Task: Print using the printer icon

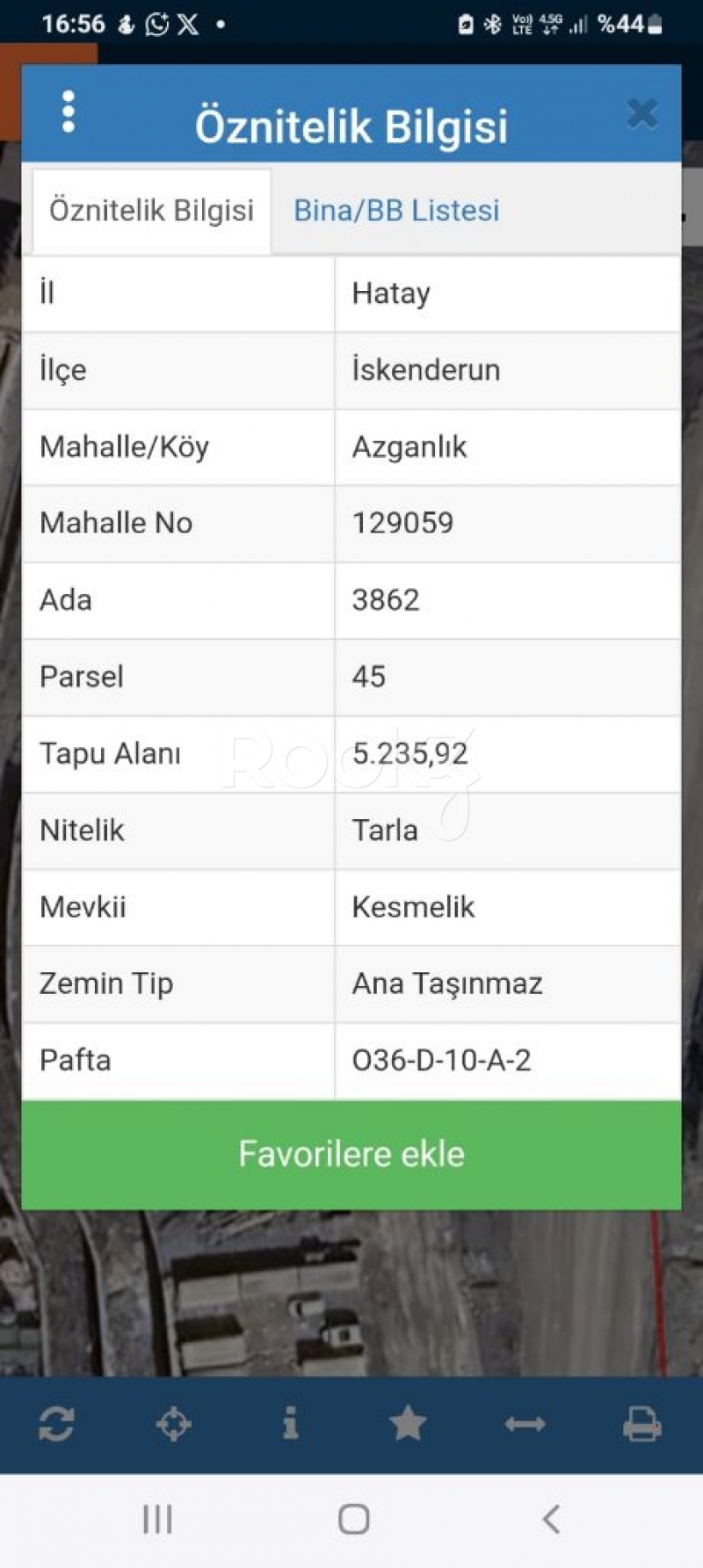Action: click(642, 1424)
